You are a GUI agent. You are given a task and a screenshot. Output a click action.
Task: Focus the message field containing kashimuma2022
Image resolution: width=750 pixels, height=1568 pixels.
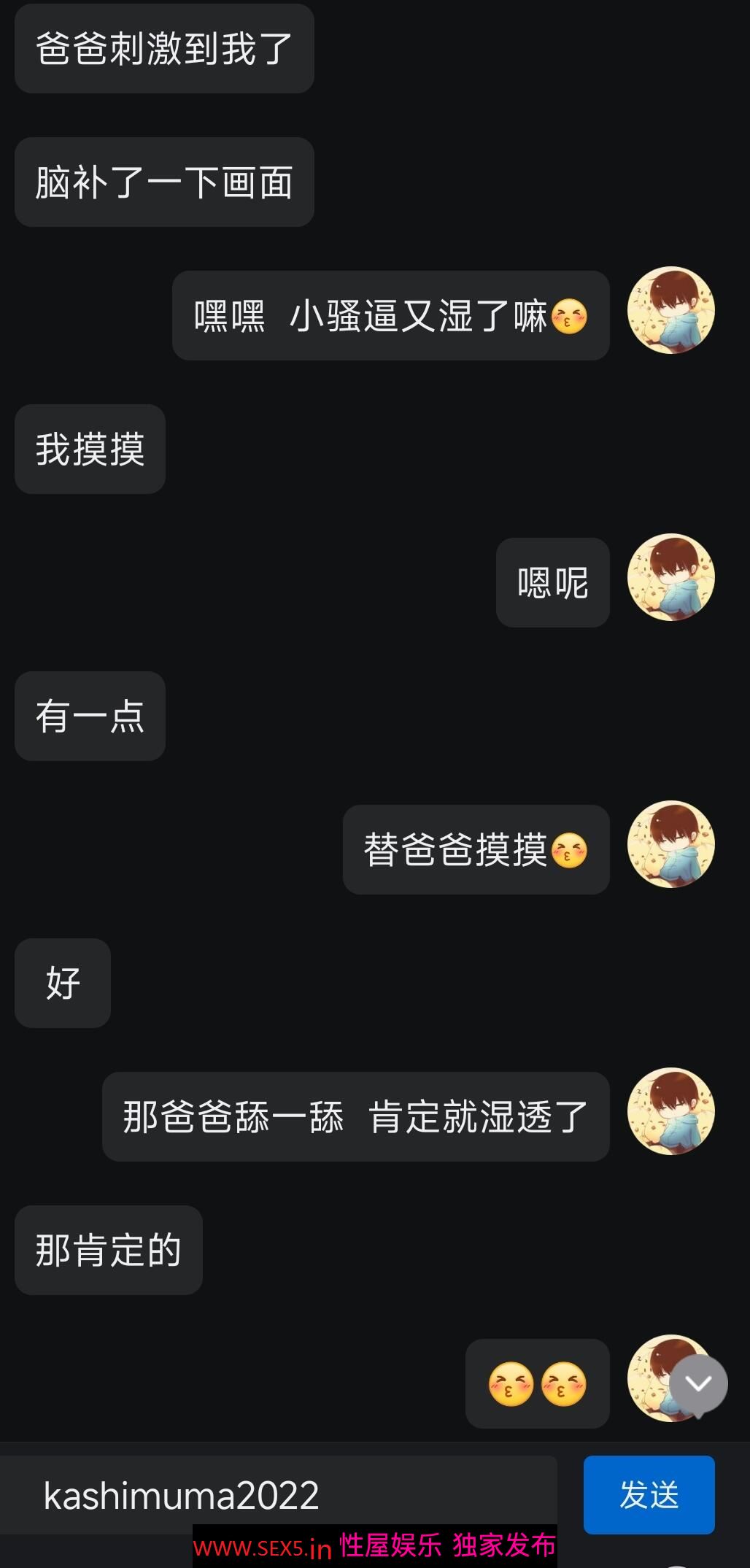(x=279, y=1494)
